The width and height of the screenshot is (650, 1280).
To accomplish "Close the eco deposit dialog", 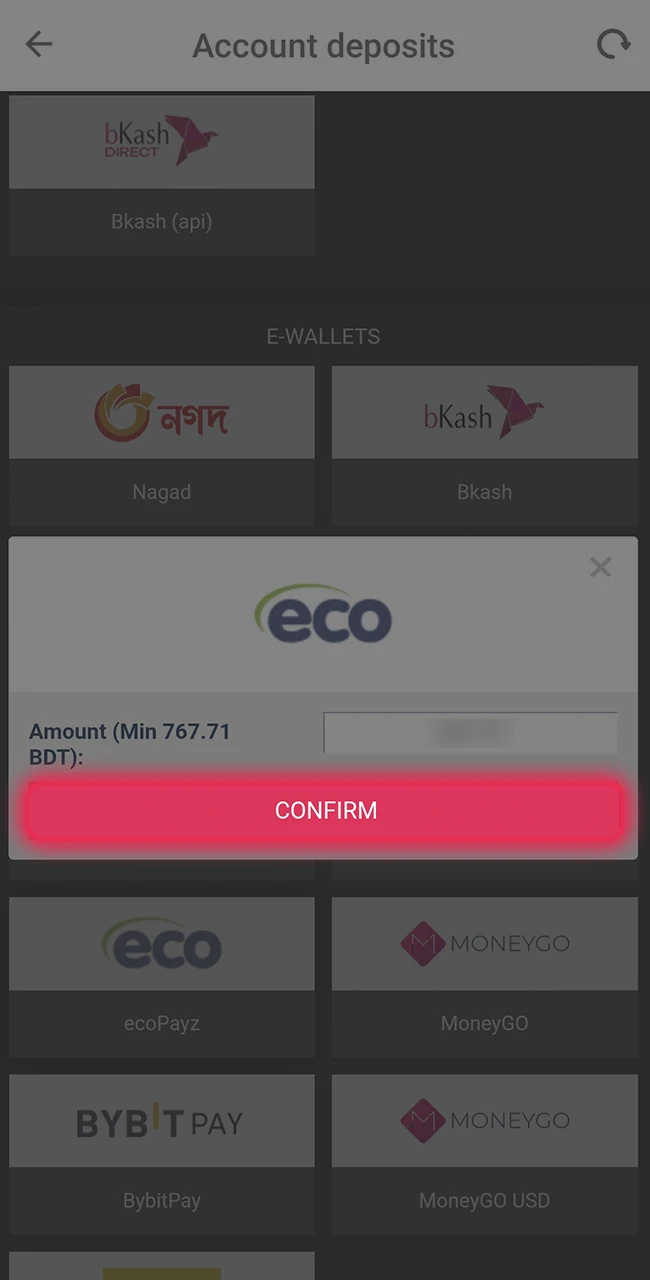I will [x=600, y=568].
